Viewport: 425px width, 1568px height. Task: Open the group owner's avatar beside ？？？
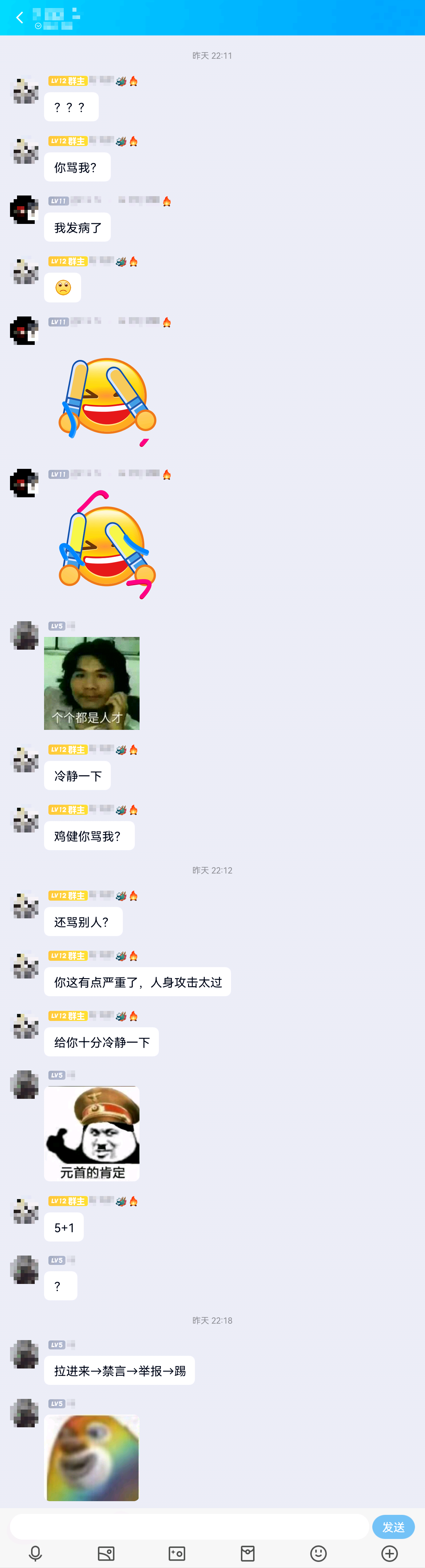click(25, 91)
